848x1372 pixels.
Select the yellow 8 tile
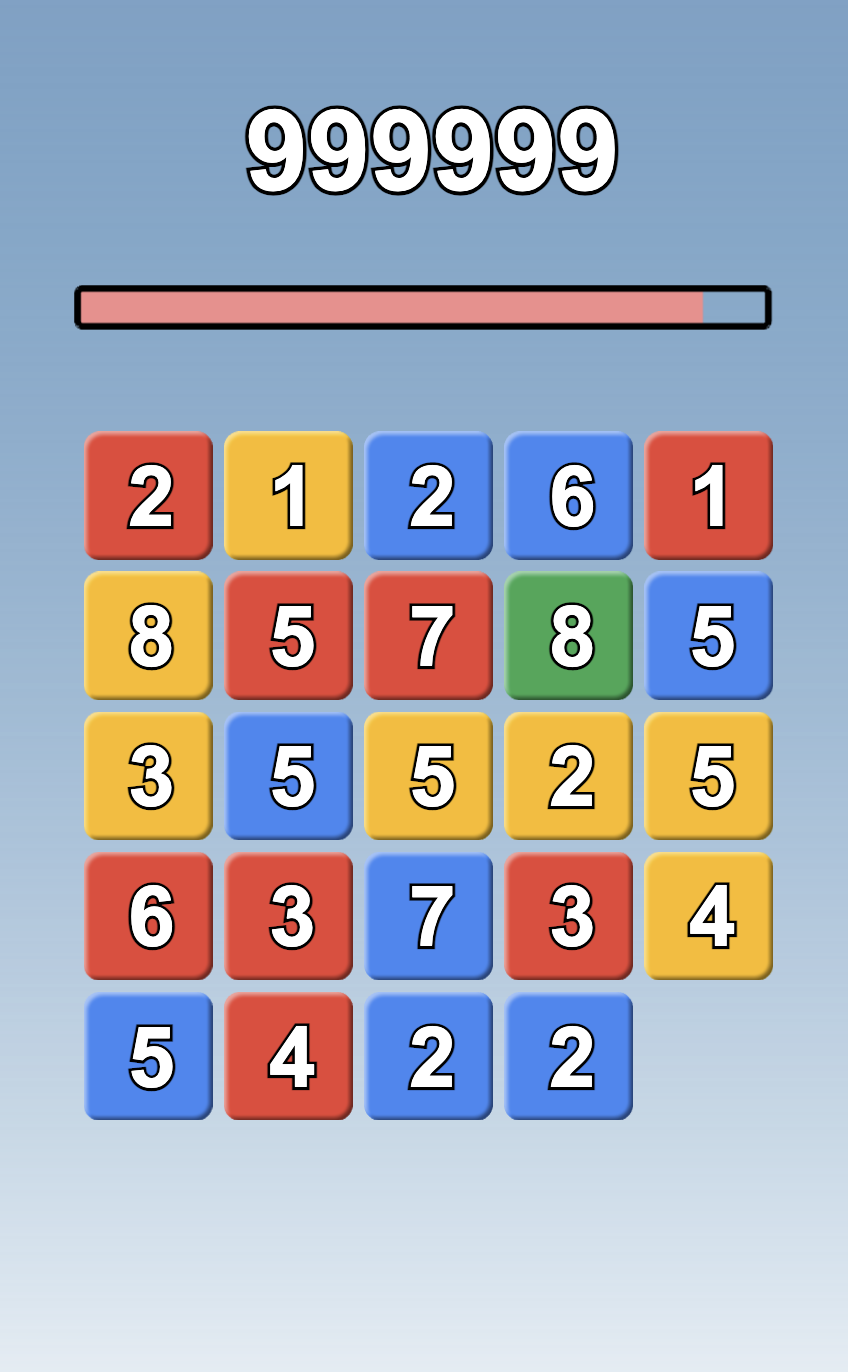click(148, 635)
